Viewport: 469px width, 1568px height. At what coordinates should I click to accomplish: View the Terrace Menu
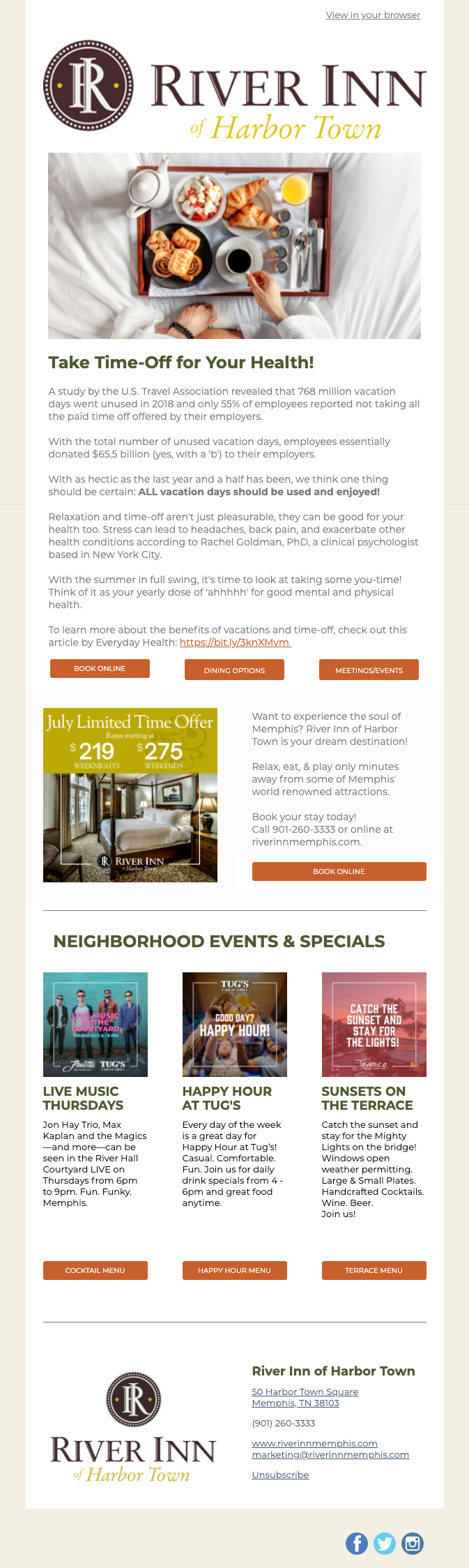pos(374,1270)
